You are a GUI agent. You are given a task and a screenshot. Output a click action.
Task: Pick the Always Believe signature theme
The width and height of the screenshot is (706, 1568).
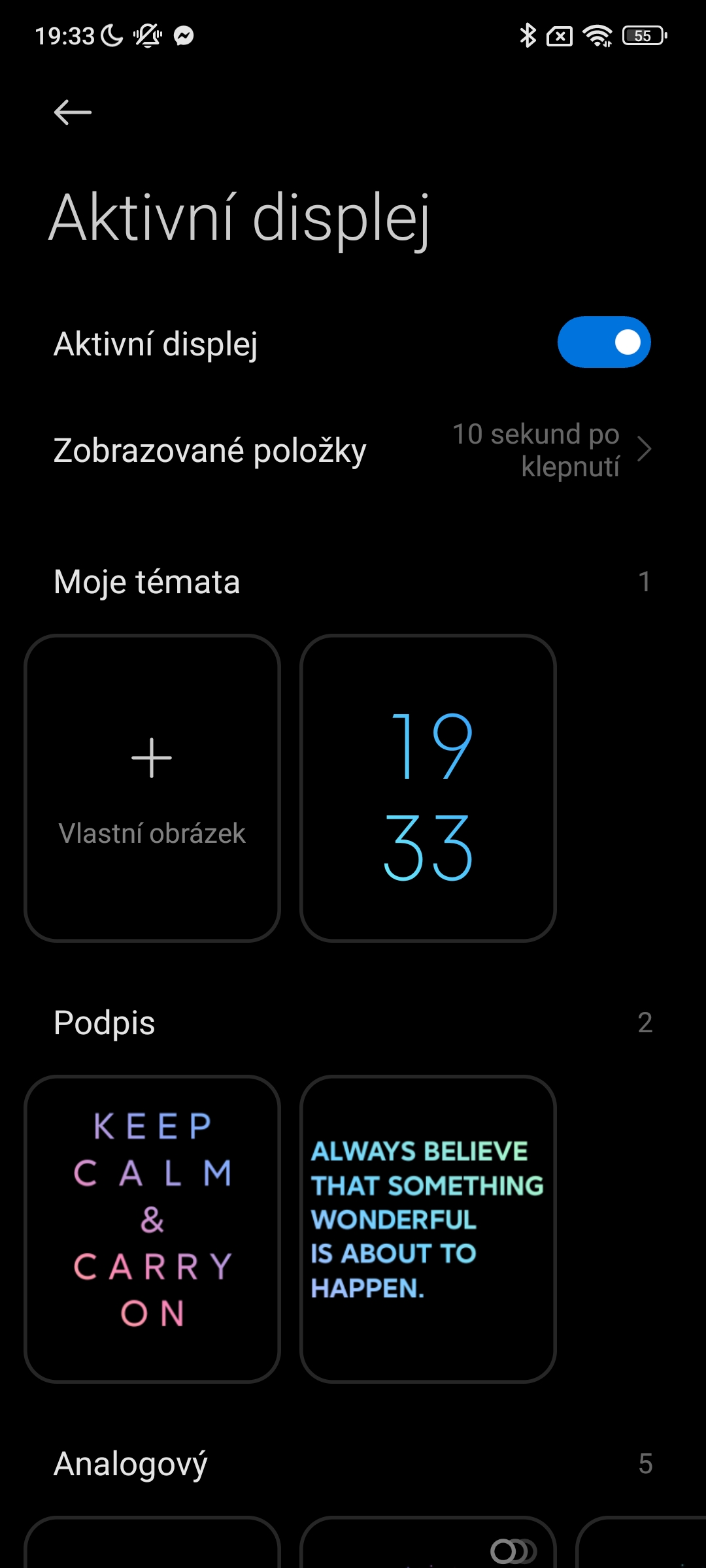point(428,1228)
